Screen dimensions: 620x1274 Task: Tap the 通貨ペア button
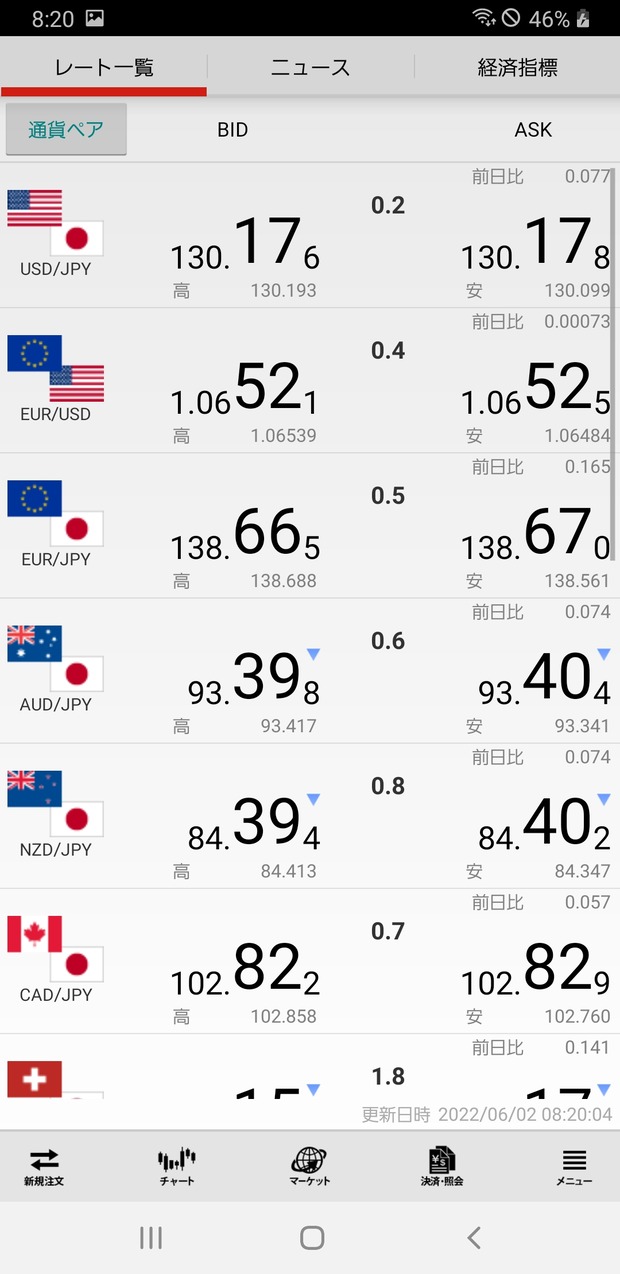tap(66, 130)
